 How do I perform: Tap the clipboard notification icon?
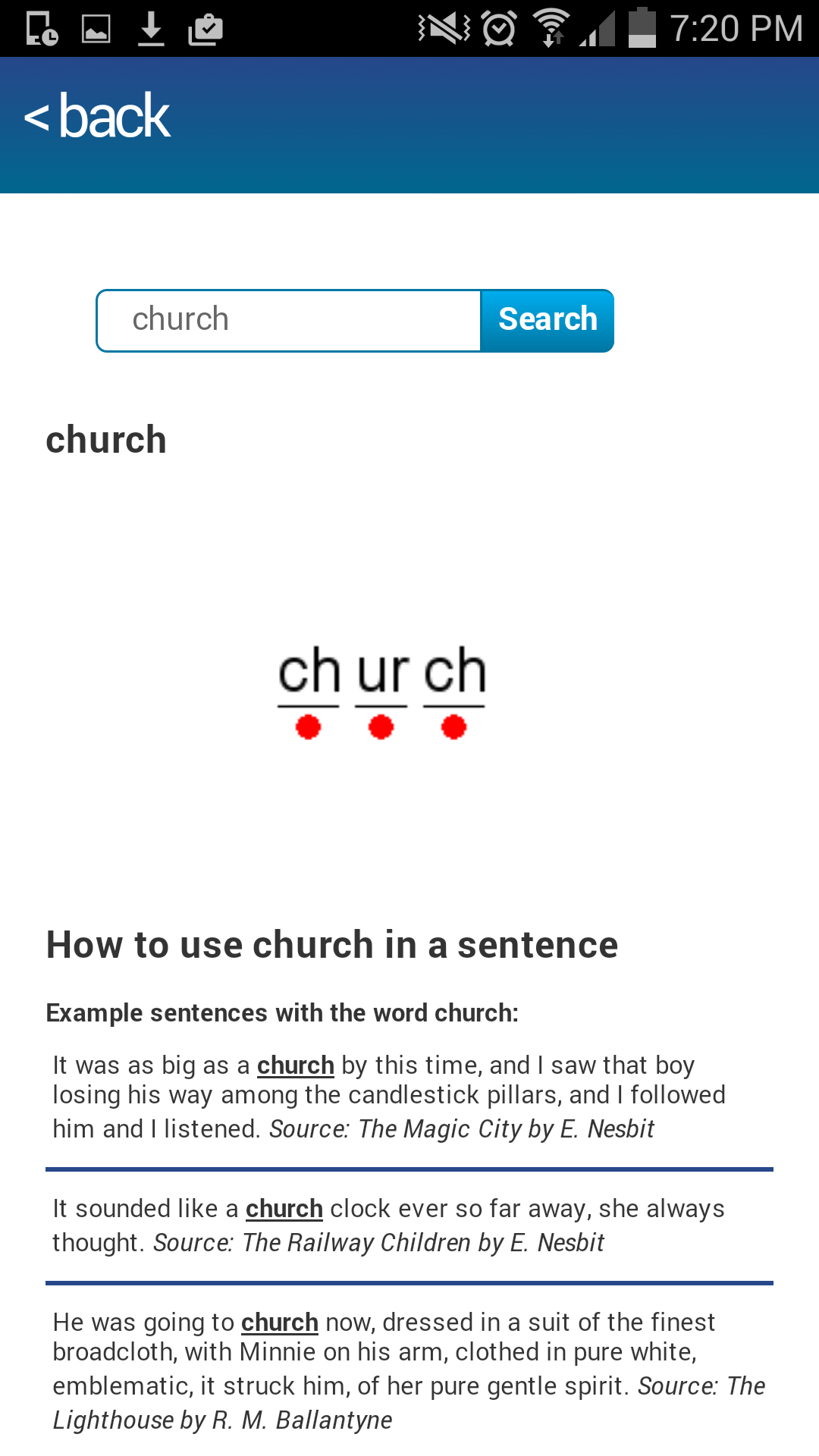click(205, 28)
